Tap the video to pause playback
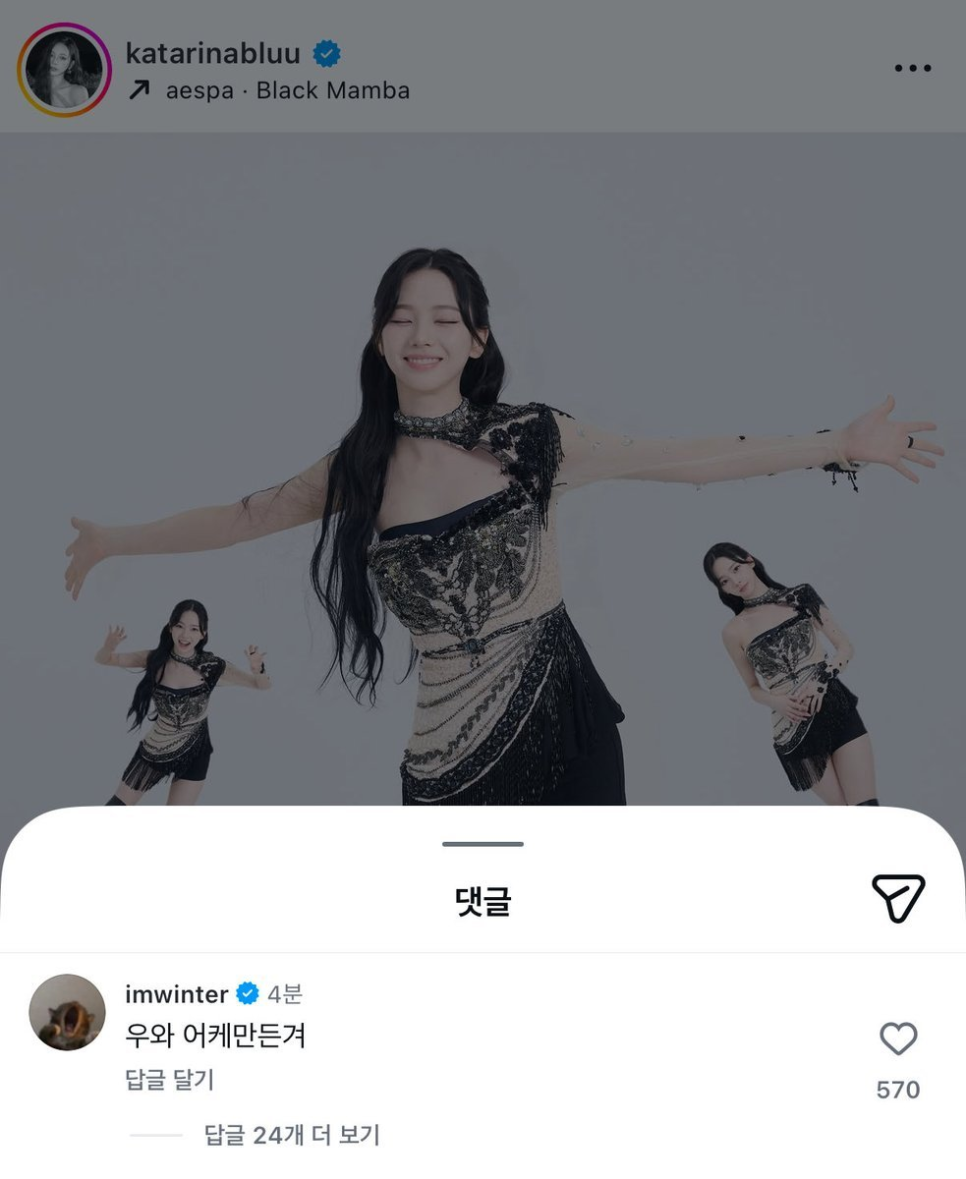966x1179 pixels. 483,450
